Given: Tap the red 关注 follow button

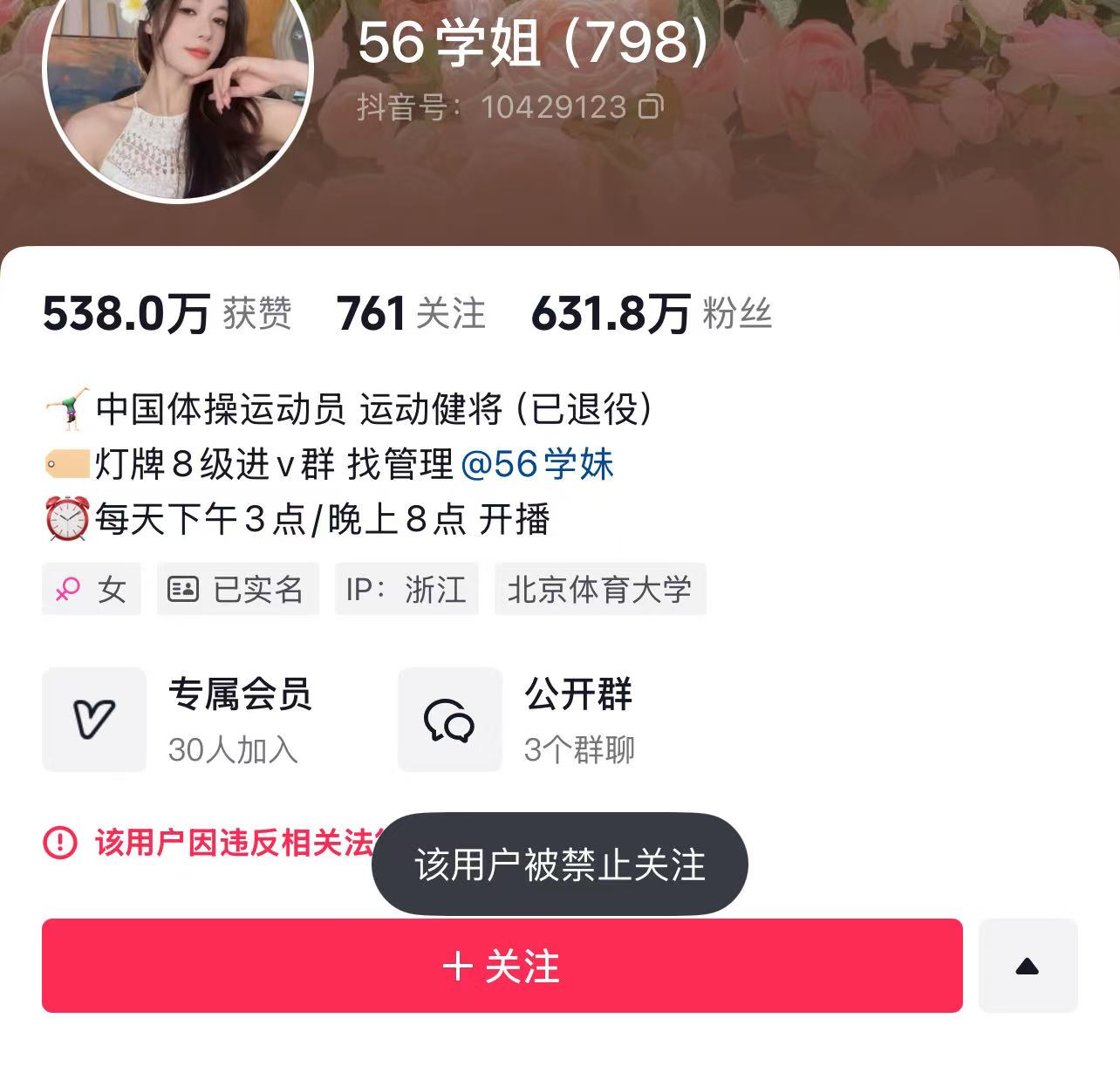Looking at the screenshot, I should point(502,966).
